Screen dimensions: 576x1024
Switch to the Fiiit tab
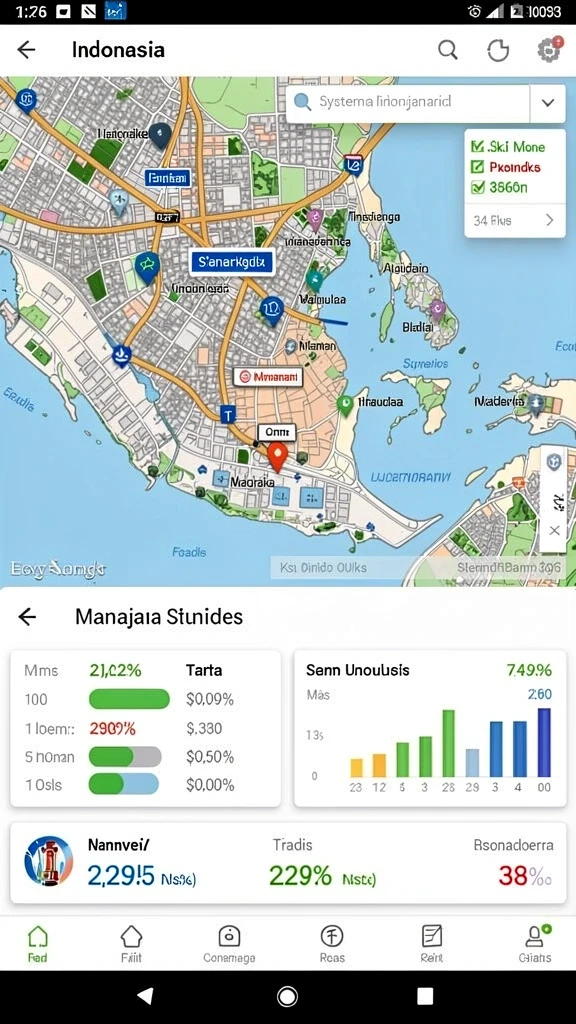[131, 944]
